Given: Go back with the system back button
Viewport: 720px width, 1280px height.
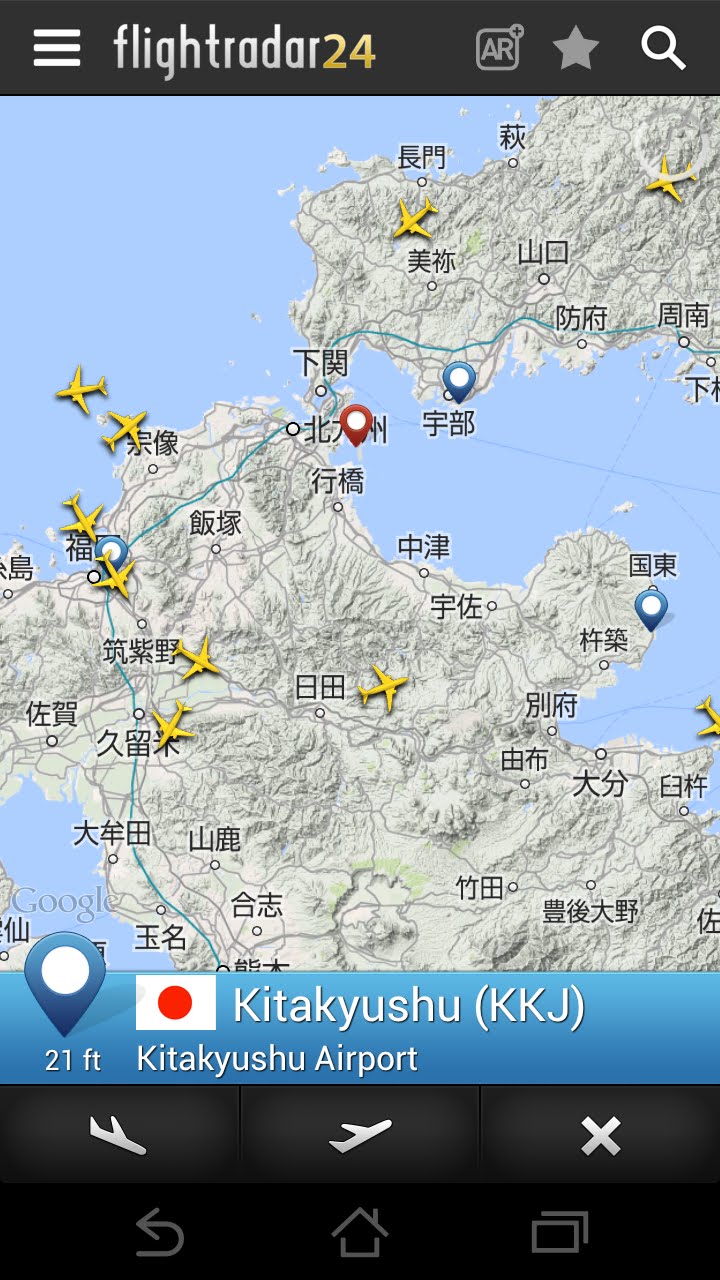Looking at the screenshot, I should (160, 1232).
